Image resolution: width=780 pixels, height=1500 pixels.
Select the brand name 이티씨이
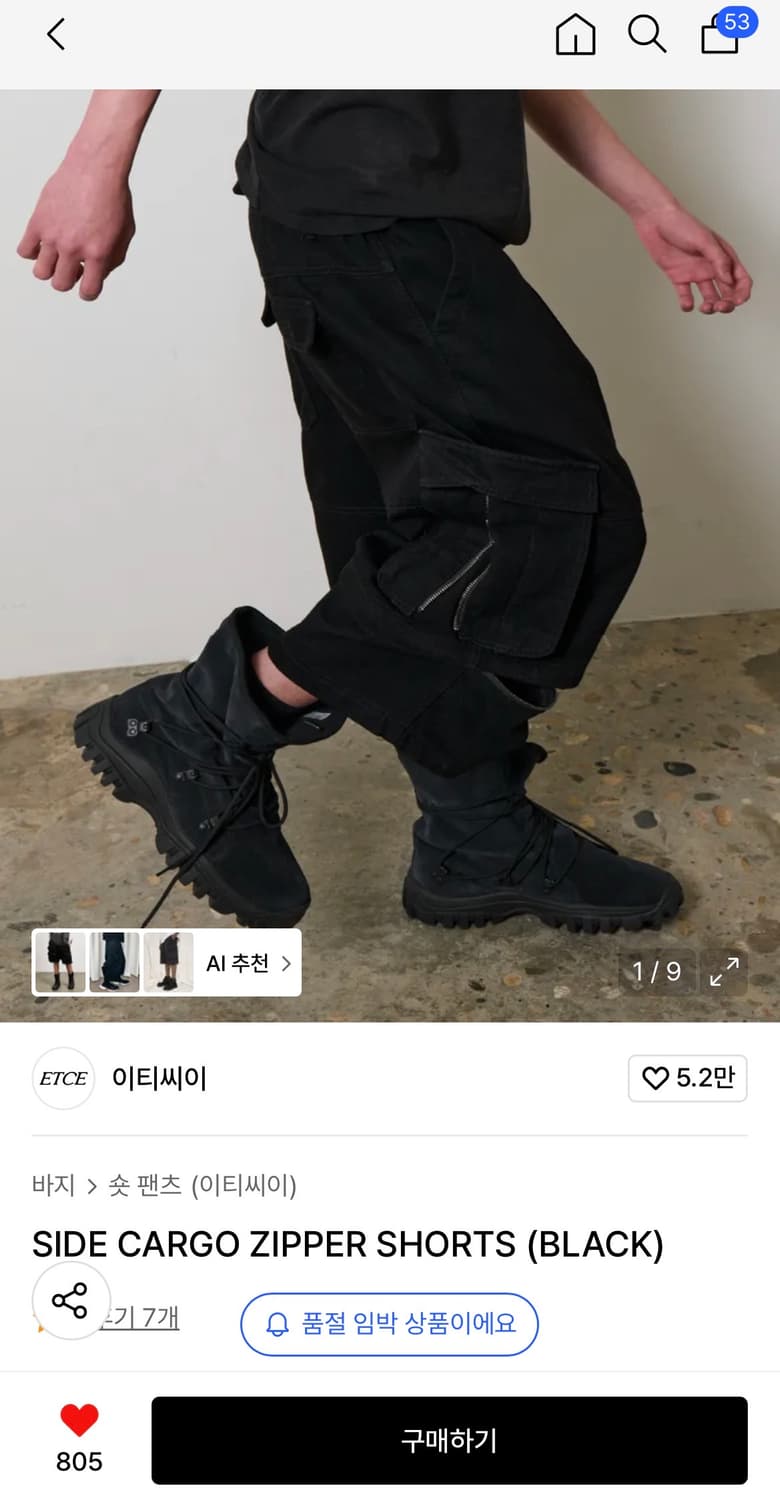(x=159, y=1079)
